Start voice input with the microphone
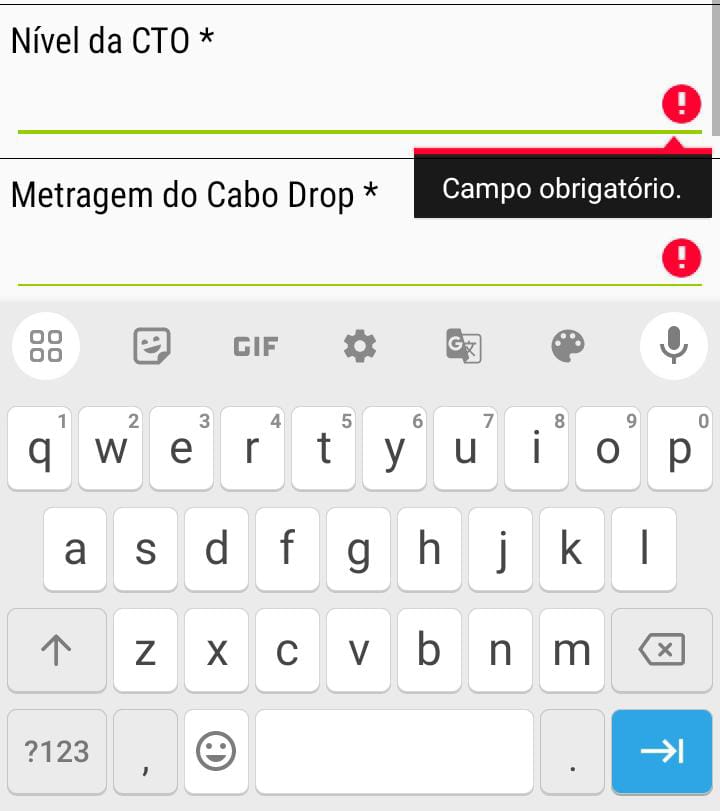The height and width of the screenshot is (811, 720). click(673, 346)
